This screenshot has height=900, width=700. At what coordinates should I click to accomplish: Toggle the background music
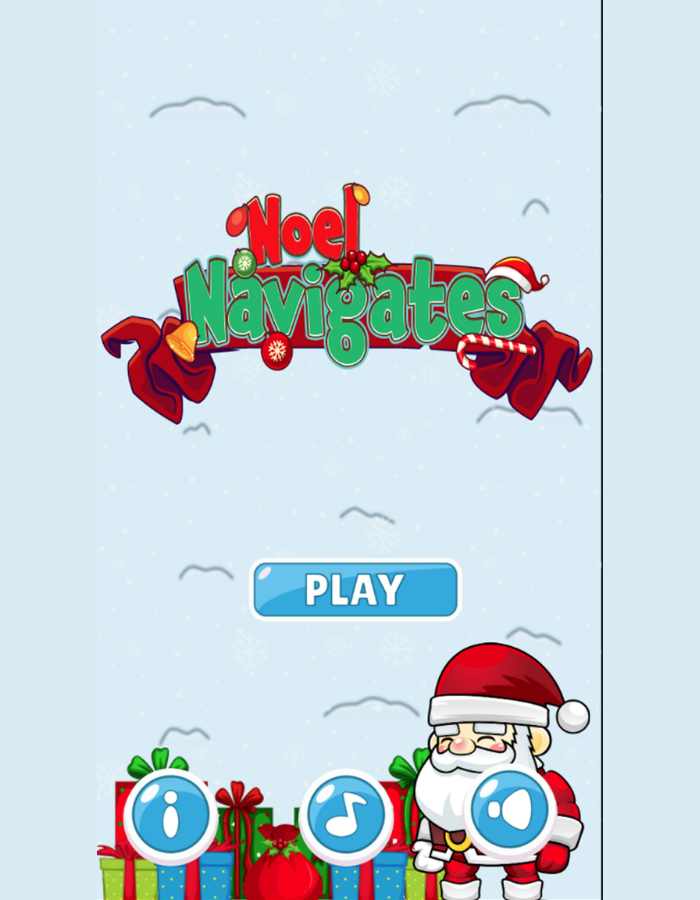click(x=345, y=816)
